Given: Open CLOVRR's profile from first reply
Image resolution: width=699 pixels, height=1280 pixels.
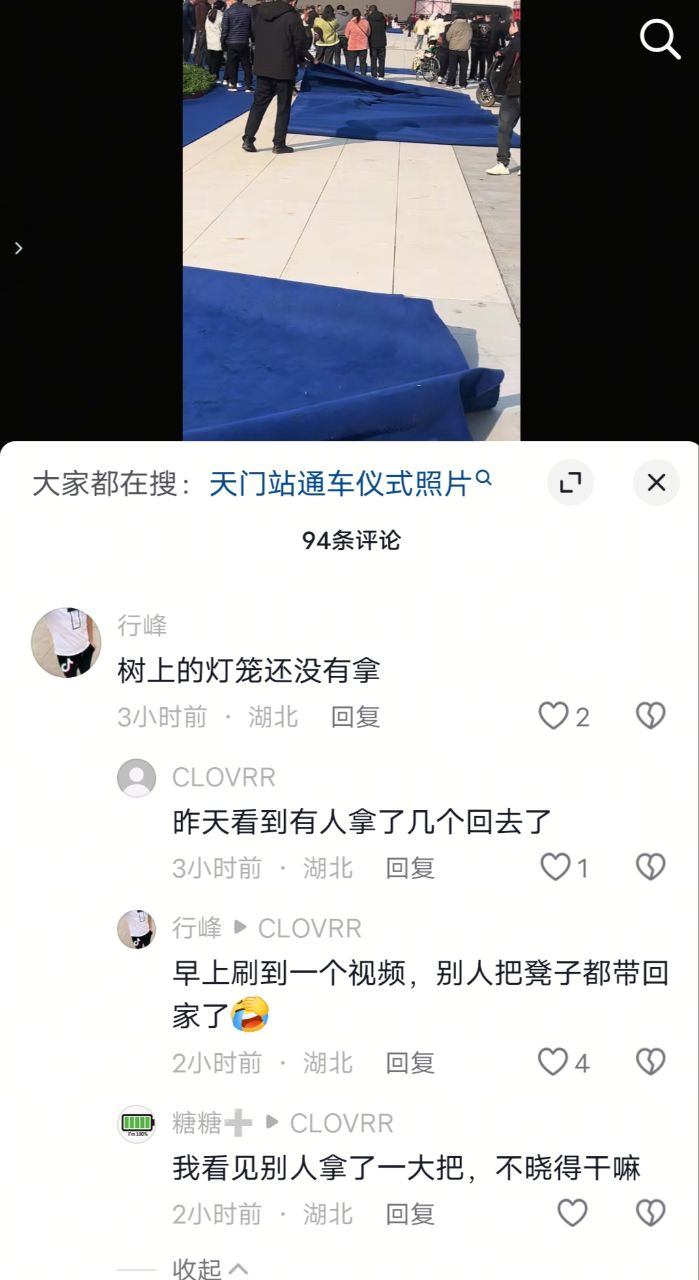Looking at the screenshot, I should coord(137,778).
